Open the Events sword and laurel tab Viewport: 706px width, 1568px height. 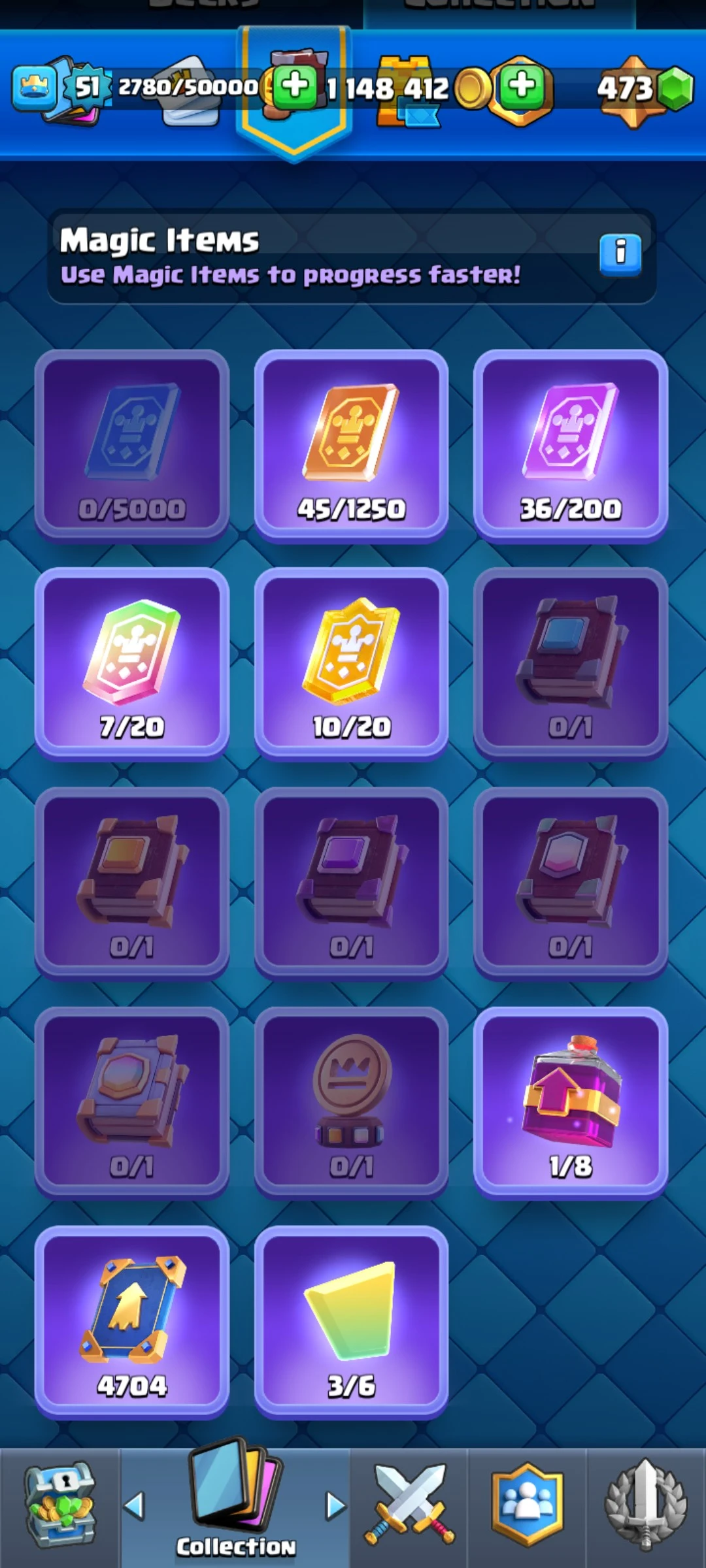(x=645, y=1505)
